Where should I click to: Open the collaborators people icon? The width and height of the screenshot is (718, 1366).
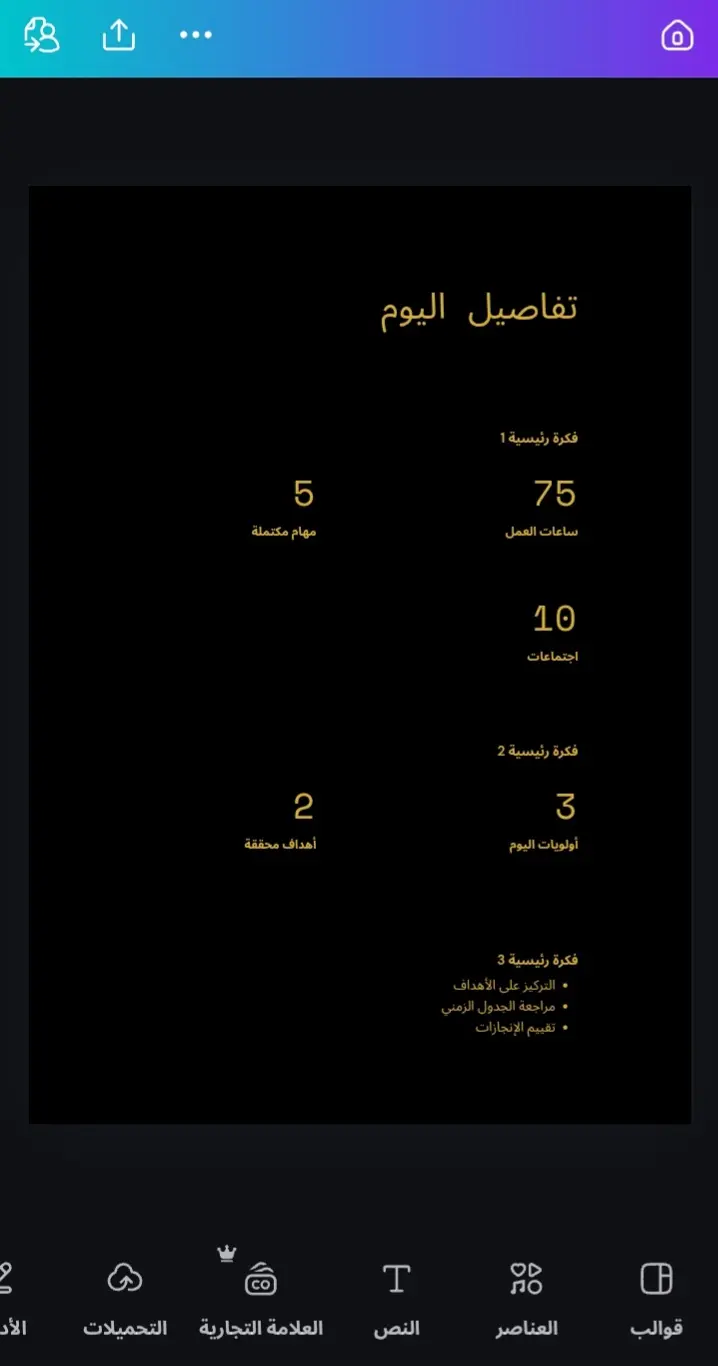coord(42,35)
